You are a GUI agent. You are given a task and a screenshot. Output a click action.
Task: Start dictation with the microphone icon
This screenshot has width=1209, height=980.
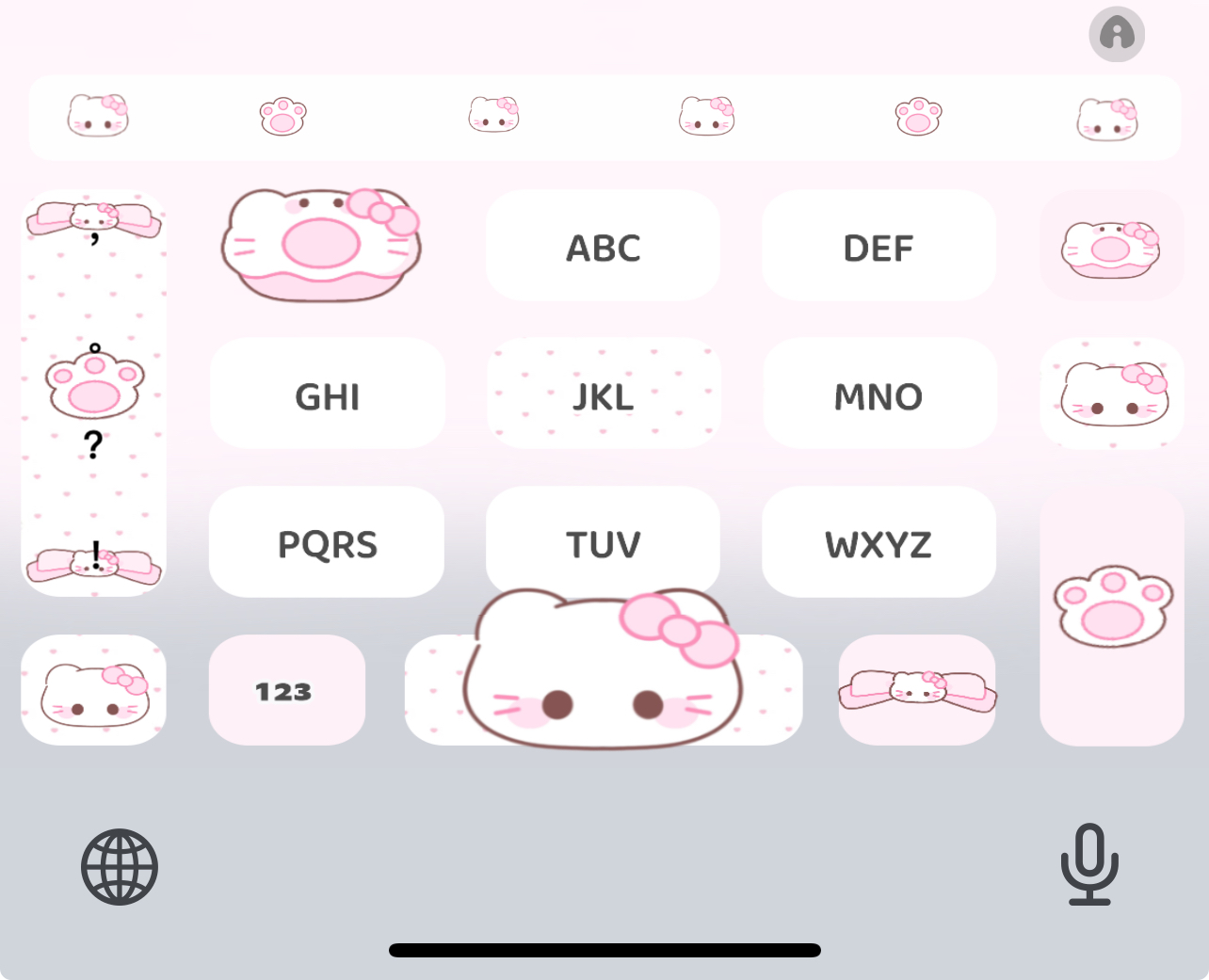click(1089, 864)
